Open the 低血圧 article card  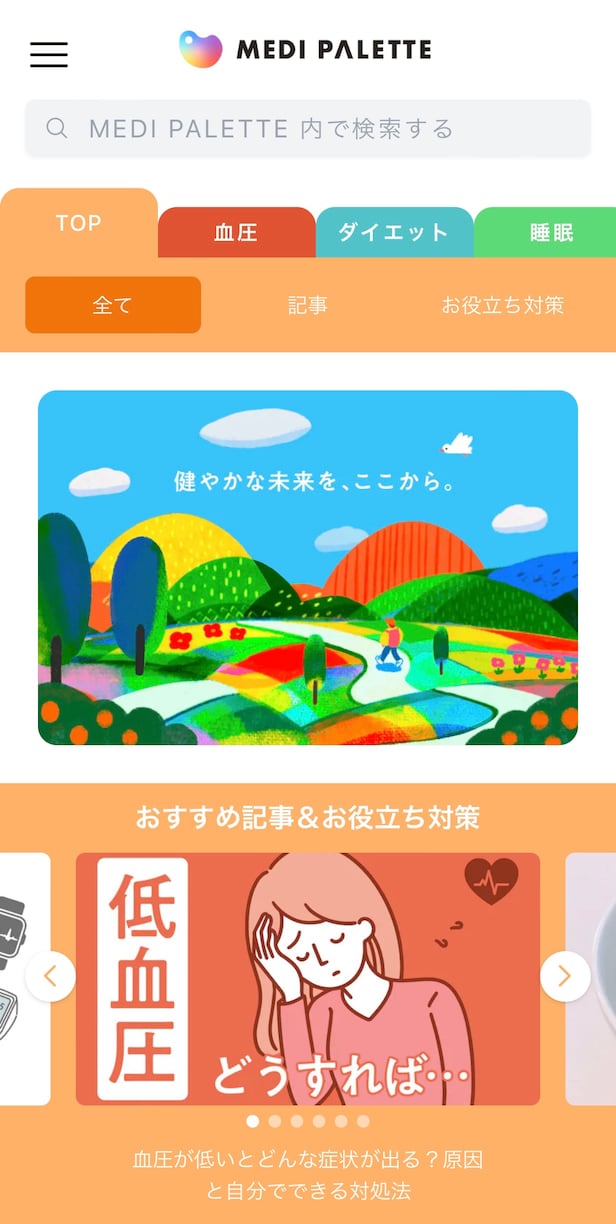308,978
